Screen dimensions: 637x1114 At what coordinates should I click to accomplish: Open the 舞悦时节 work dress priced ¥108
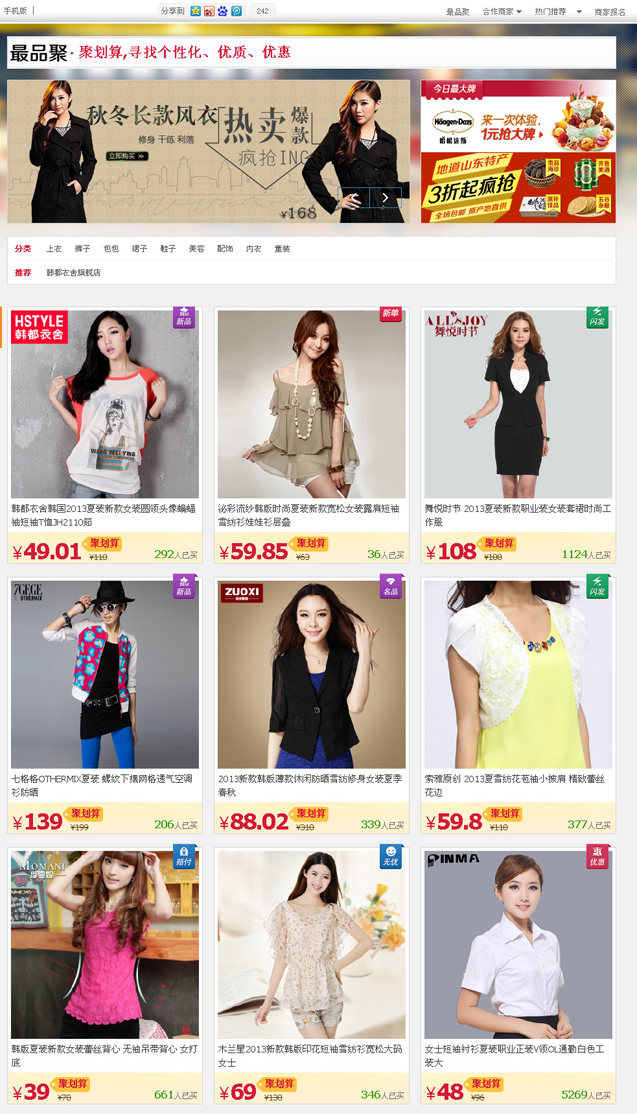[518, 404]
